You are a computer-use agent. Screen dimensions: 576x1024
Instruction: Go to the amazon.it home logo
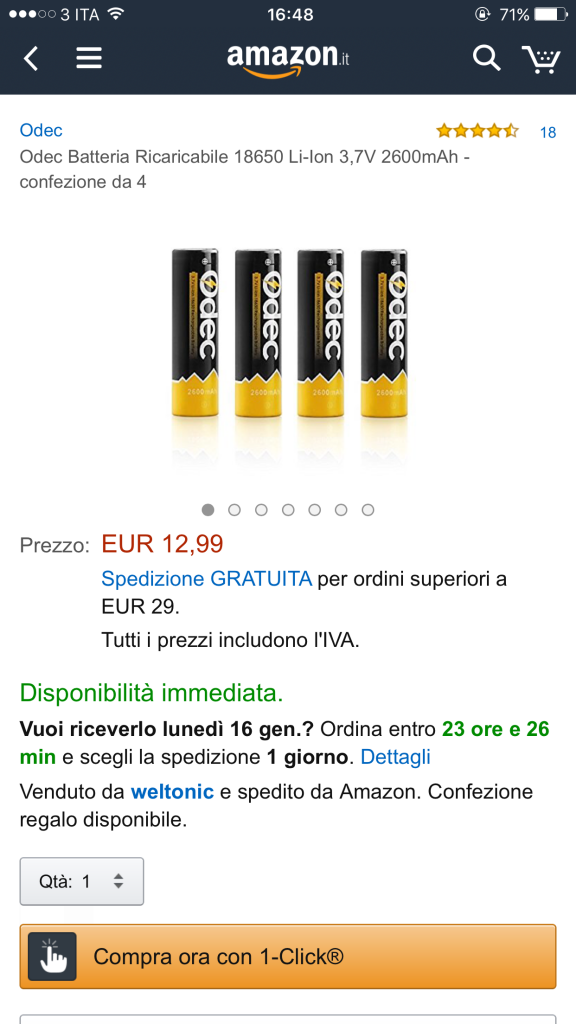pos(288,60)
